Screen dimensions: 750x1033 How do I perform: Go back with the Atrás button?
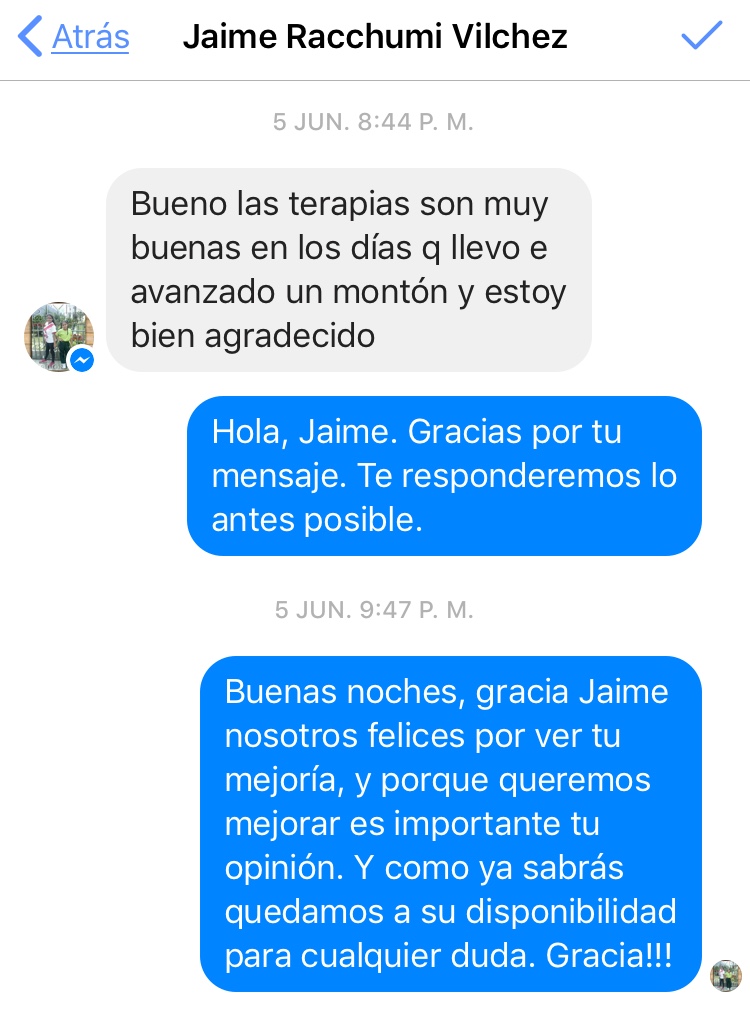(x=76, y=38)
